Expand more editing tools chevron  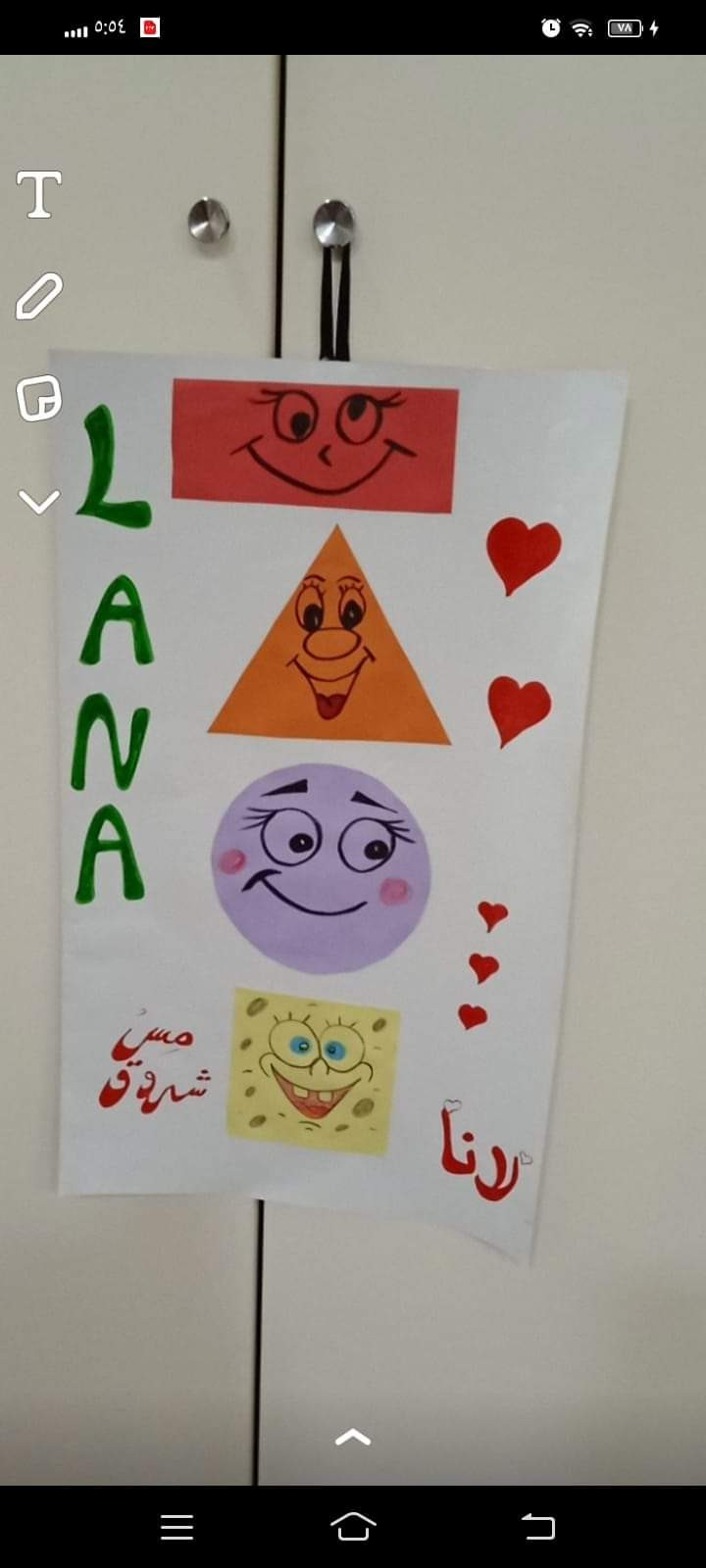[39, 502]
